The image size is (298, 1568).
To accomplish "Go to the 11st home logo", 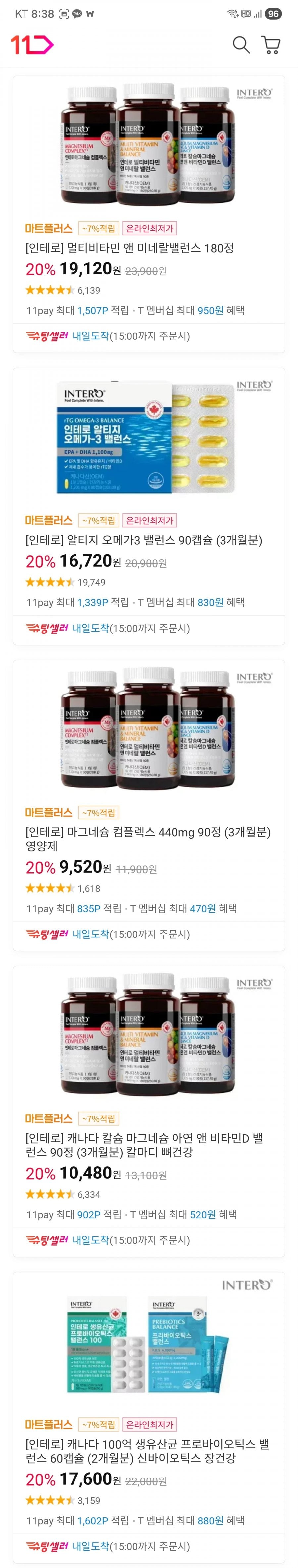I will [32, 45].
